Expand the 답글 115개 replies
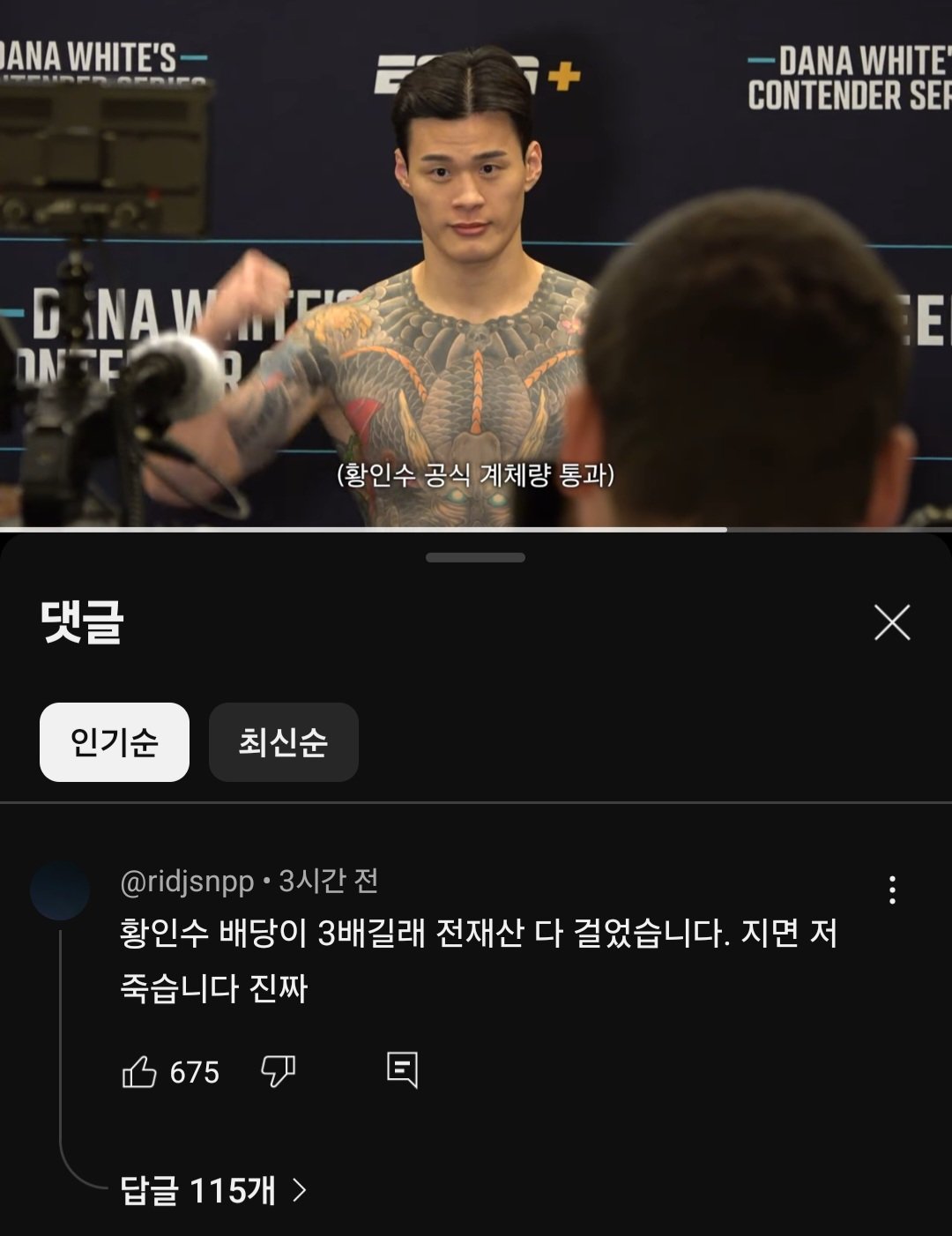The height and width of the screenshot is (1236, 952). point(213,1190)
